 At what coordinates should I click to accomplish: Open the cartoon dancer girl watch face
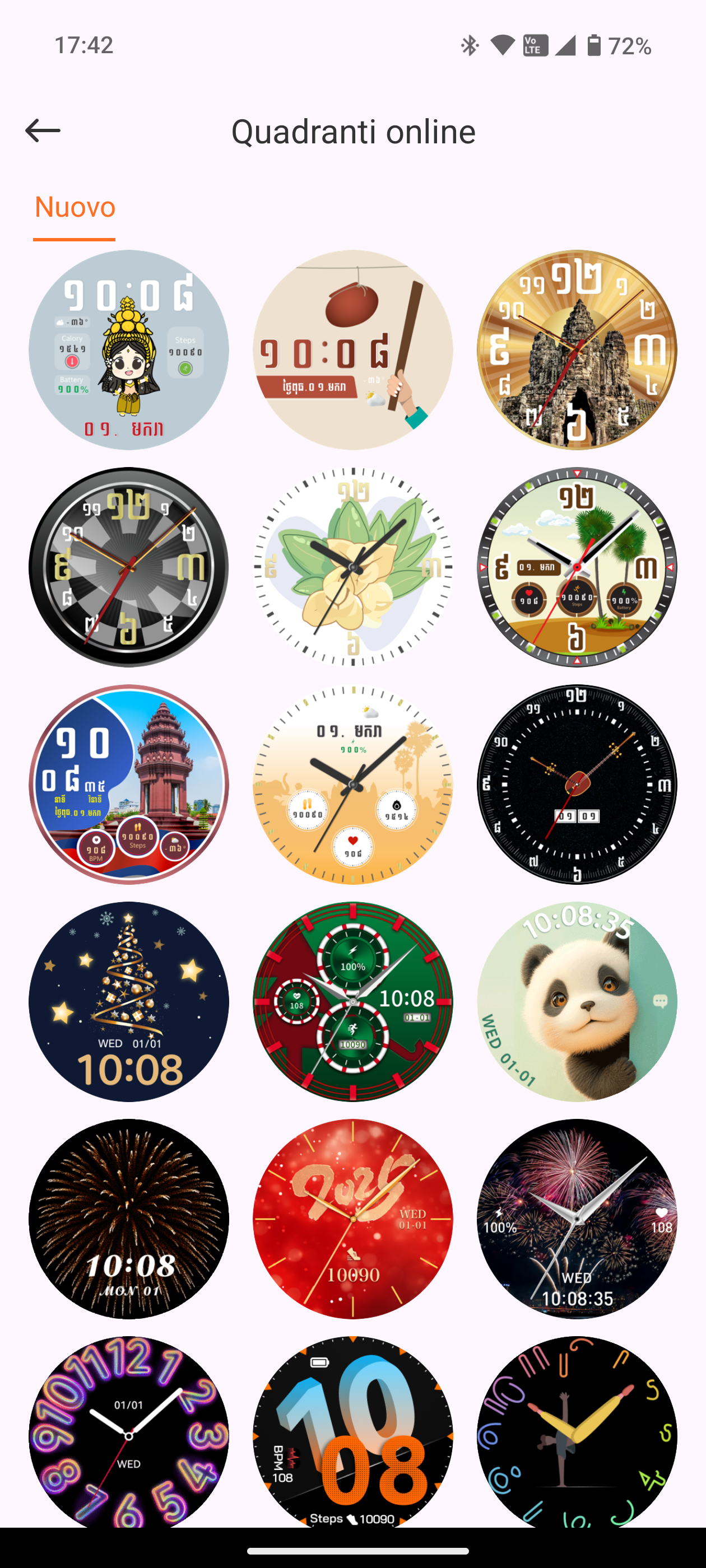pos(128,350)
